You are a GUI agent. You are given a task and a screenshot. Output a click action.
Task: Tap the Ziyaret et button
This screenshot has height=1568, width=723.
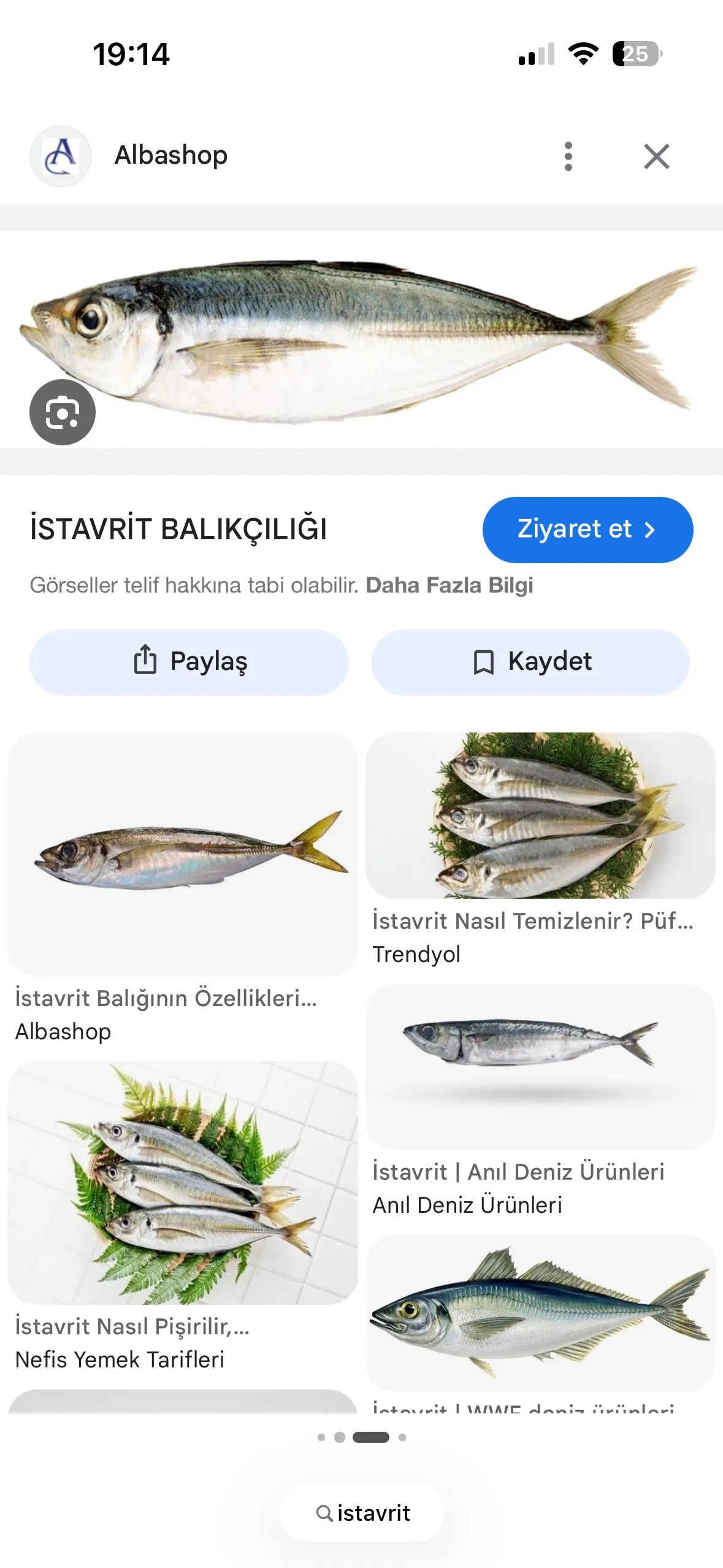[587, 529]
